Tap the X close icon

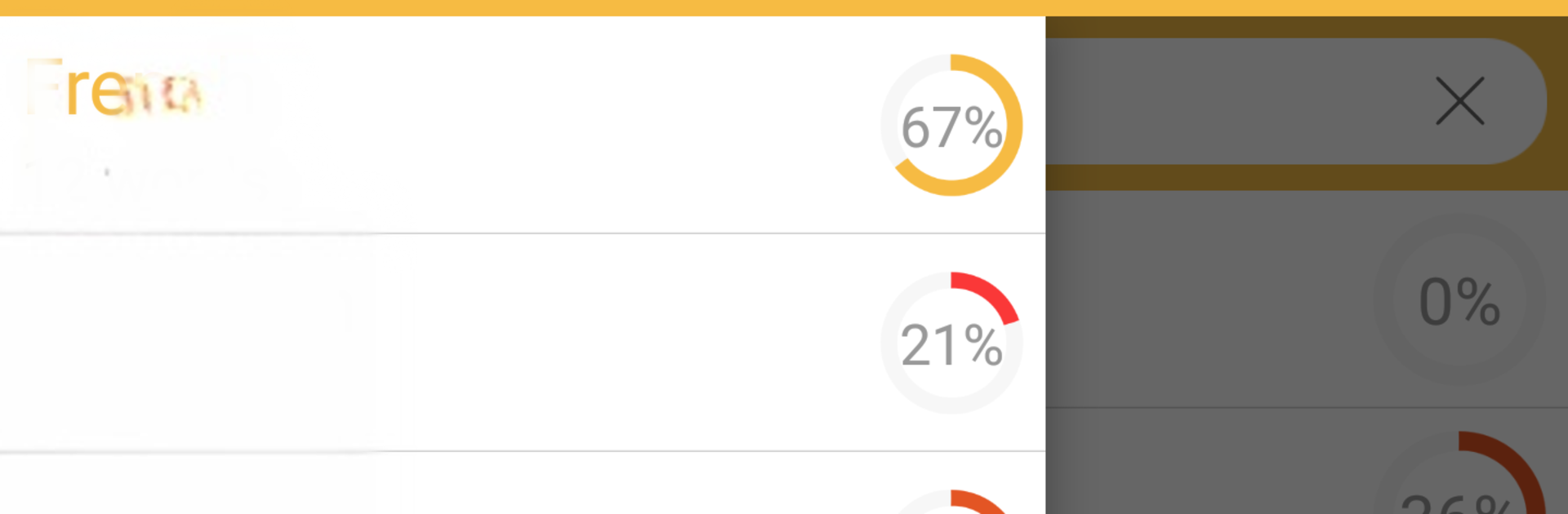1459,101
